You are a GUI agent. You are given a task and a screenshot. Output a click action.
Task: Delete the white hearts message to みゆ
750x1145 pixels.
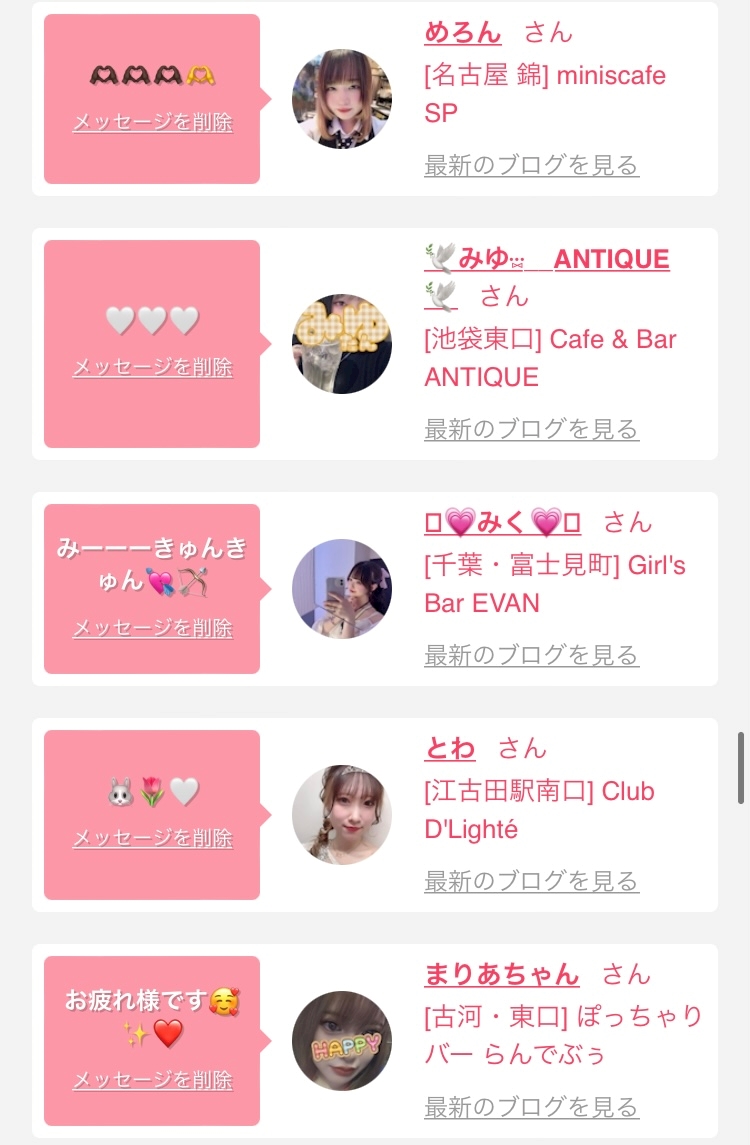tap(153, 367)
